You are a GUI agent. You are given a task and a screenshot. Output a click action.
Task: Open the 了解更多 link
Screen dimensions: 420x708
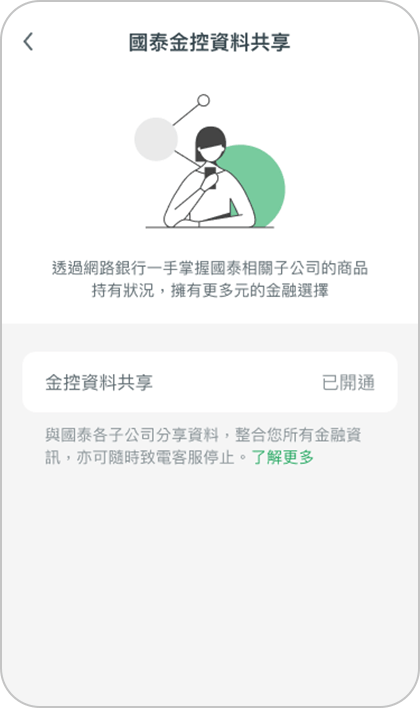(283, 457)
